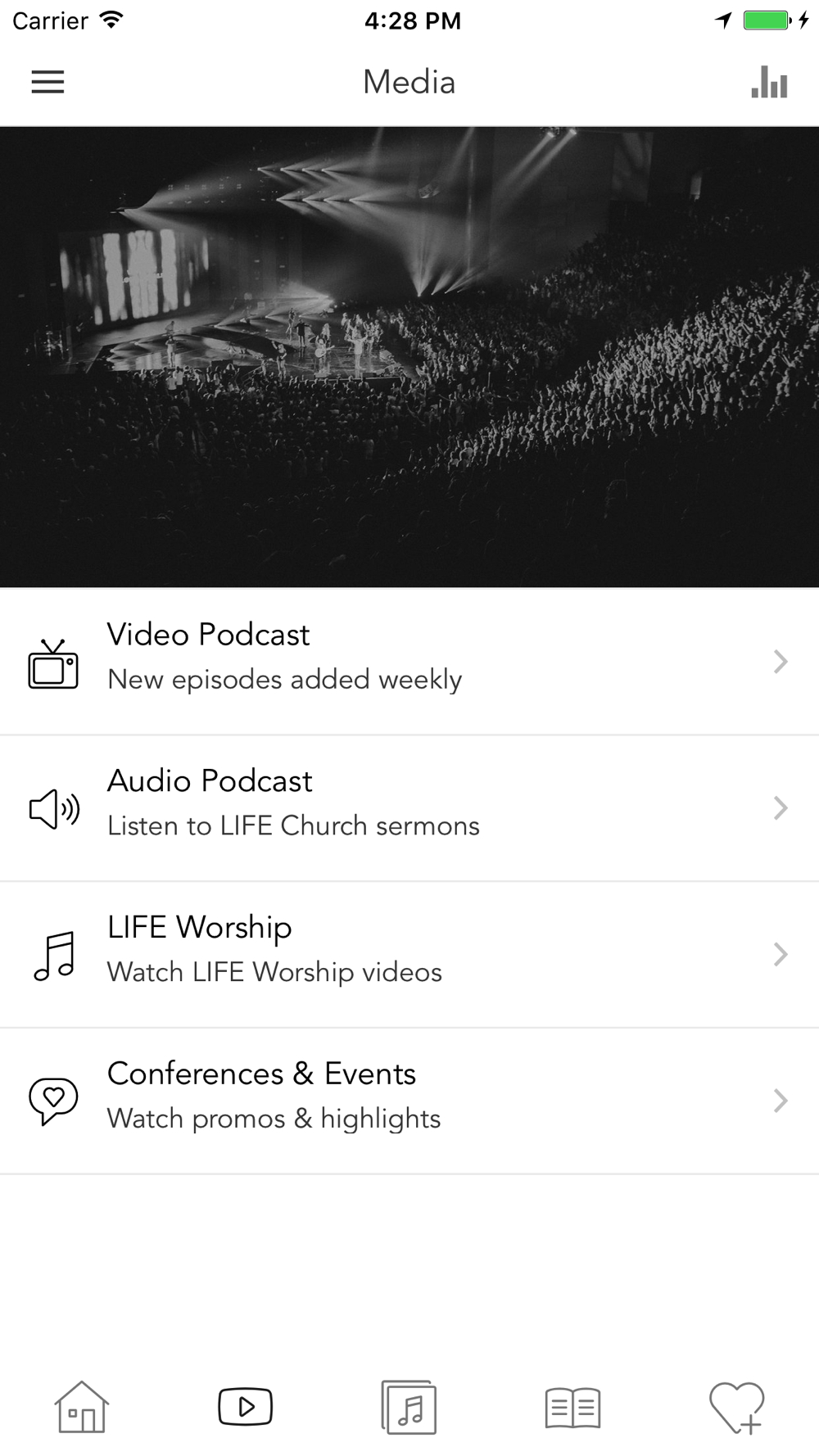Select LIFE Worship videos

(409, 955)
